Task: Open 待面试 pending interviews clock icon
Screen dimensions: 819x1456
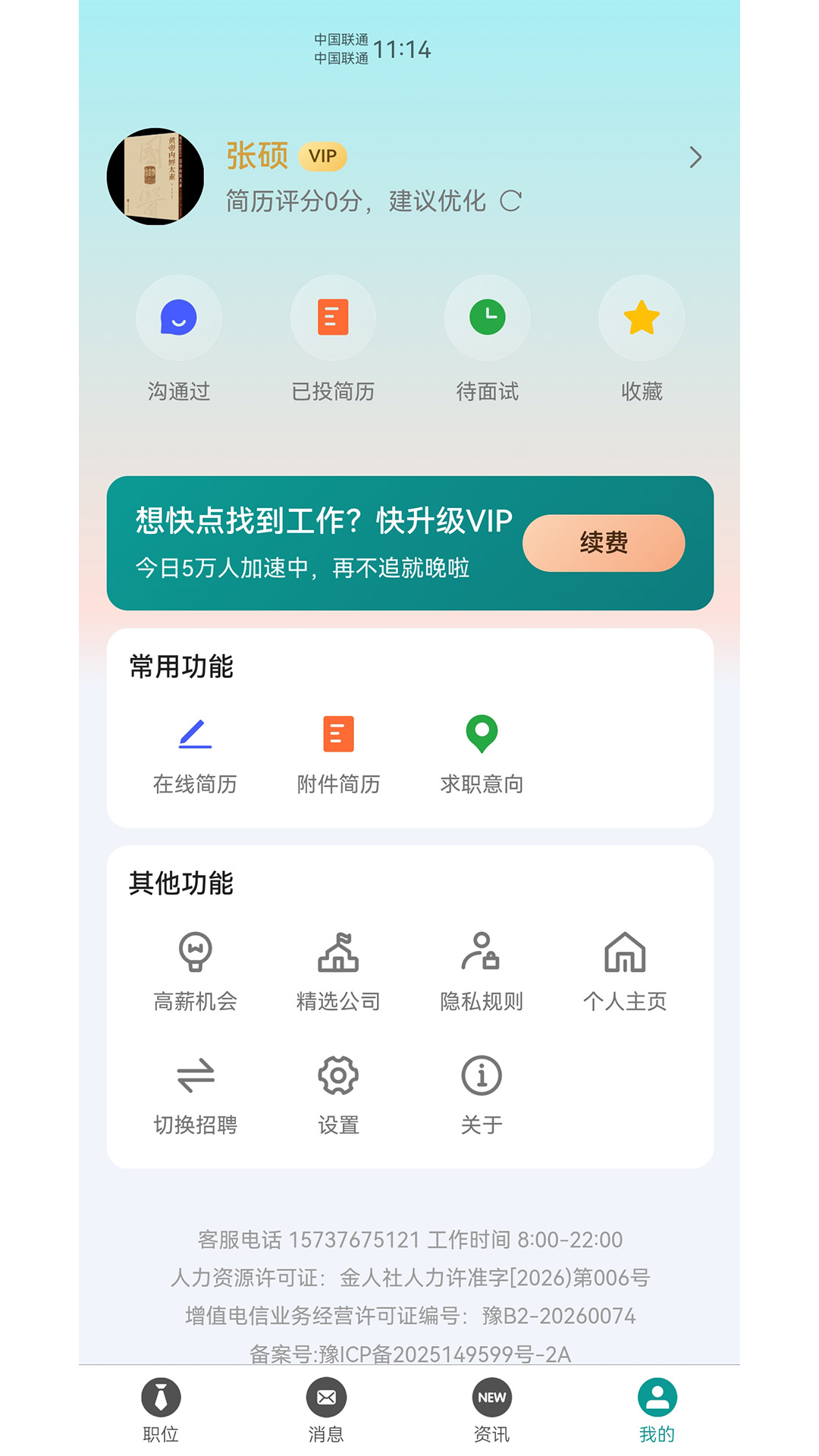Action: point(488,318)
